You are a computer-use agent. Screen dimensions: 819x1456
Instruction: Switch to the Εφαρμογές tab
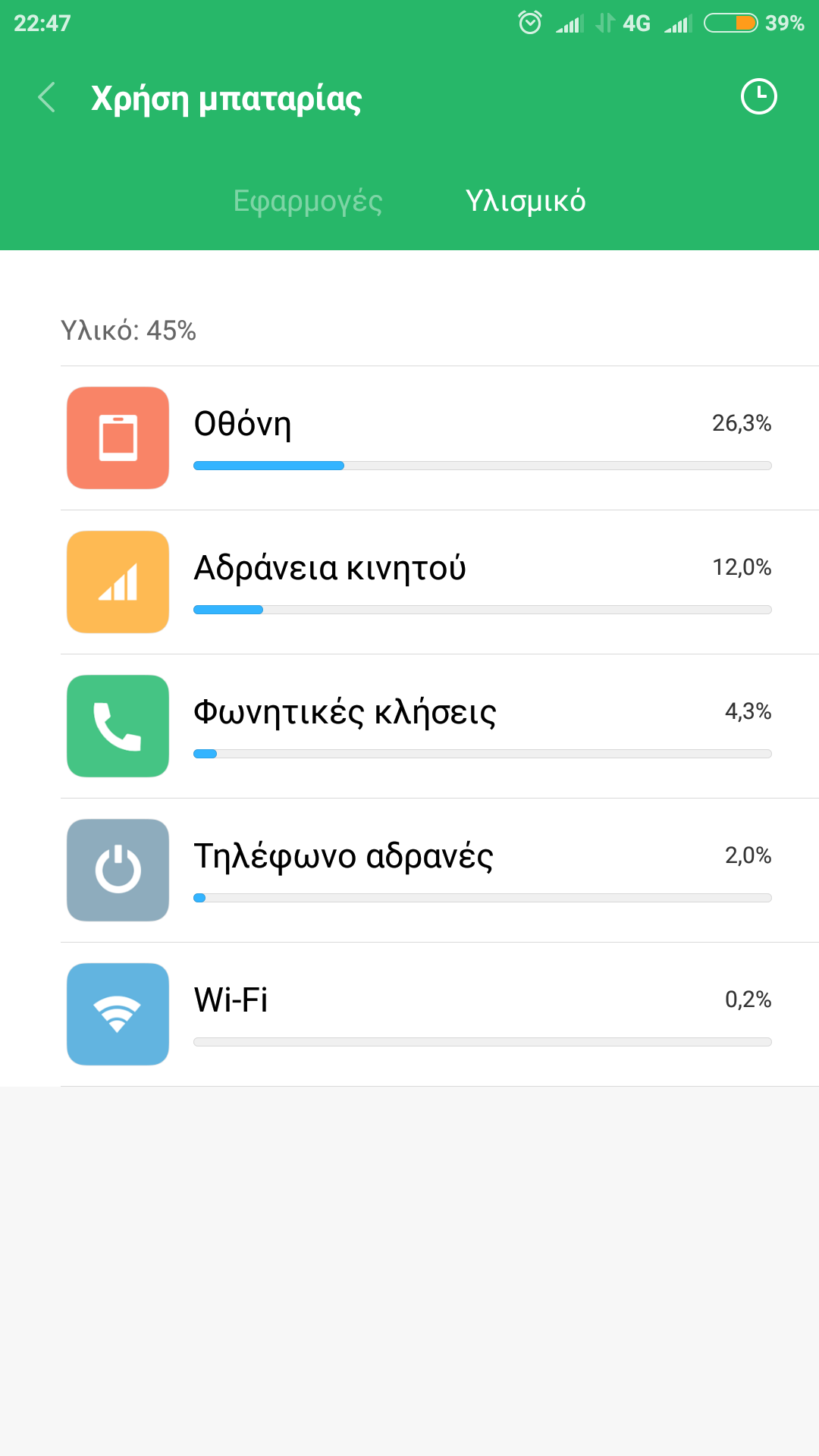pyautogui.click(x=308, y=201)
